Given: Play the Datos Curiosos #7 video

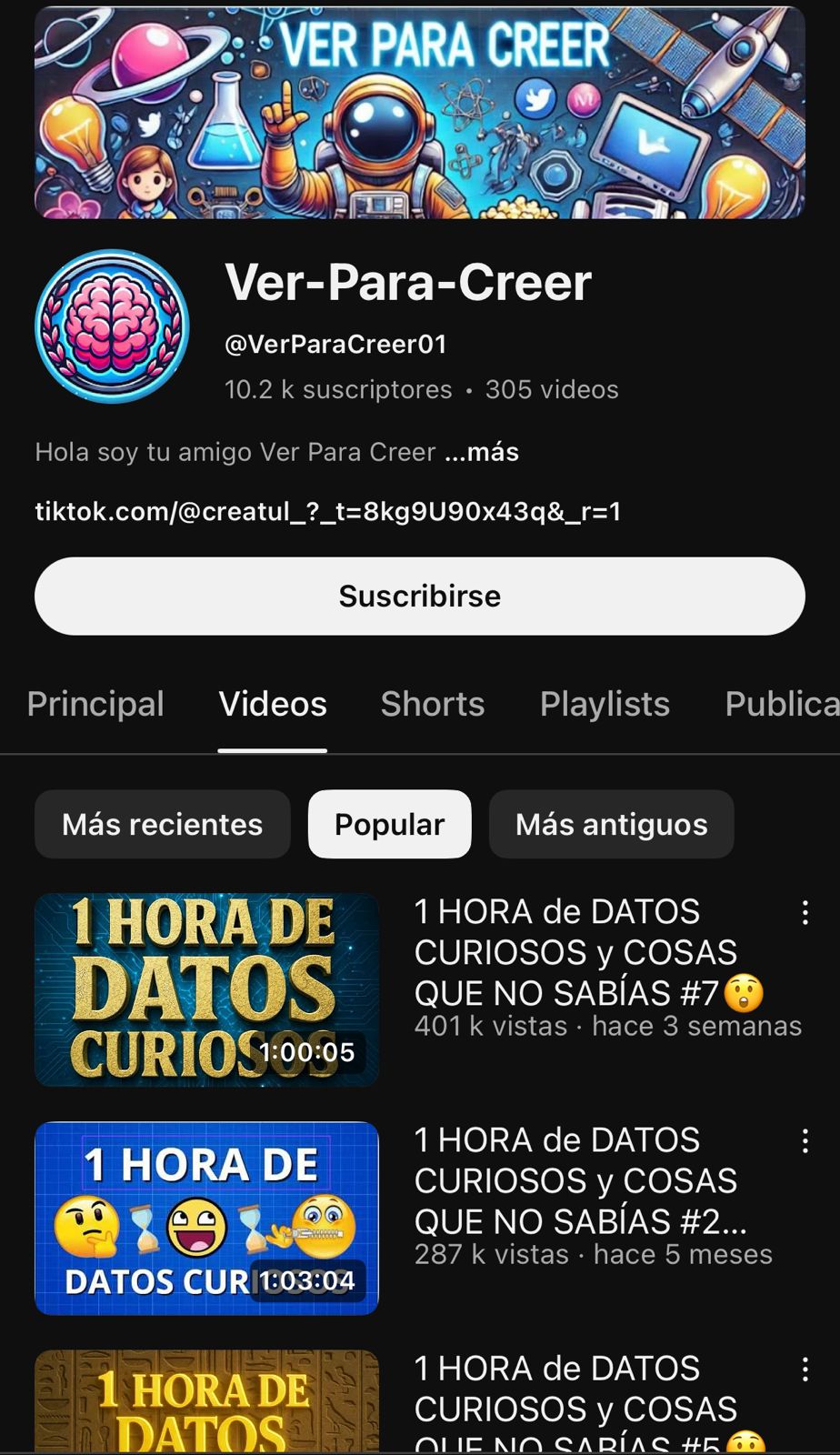Looking at the screenshot, I should (206, 989).
